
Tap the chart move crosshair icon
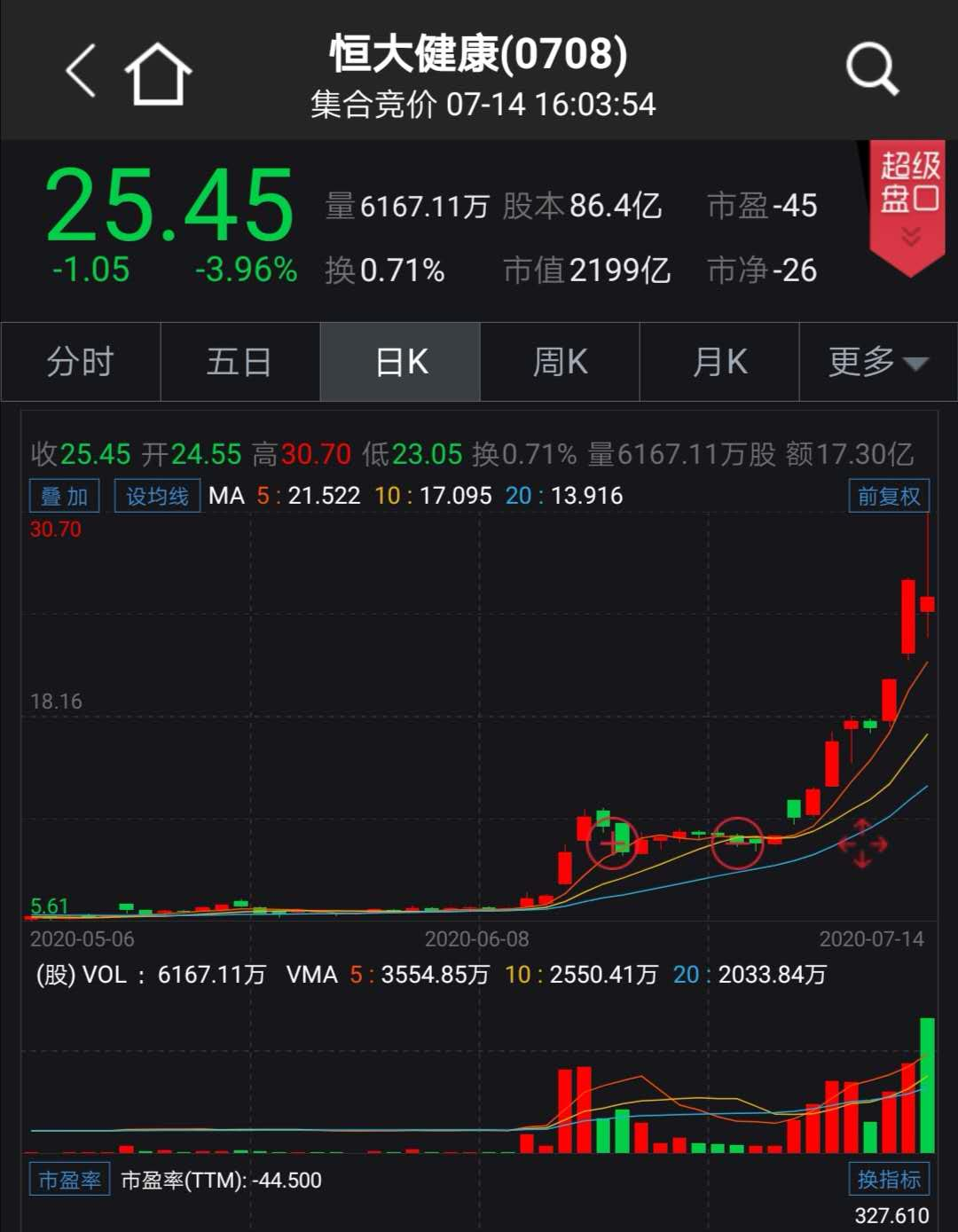point(862,844)
